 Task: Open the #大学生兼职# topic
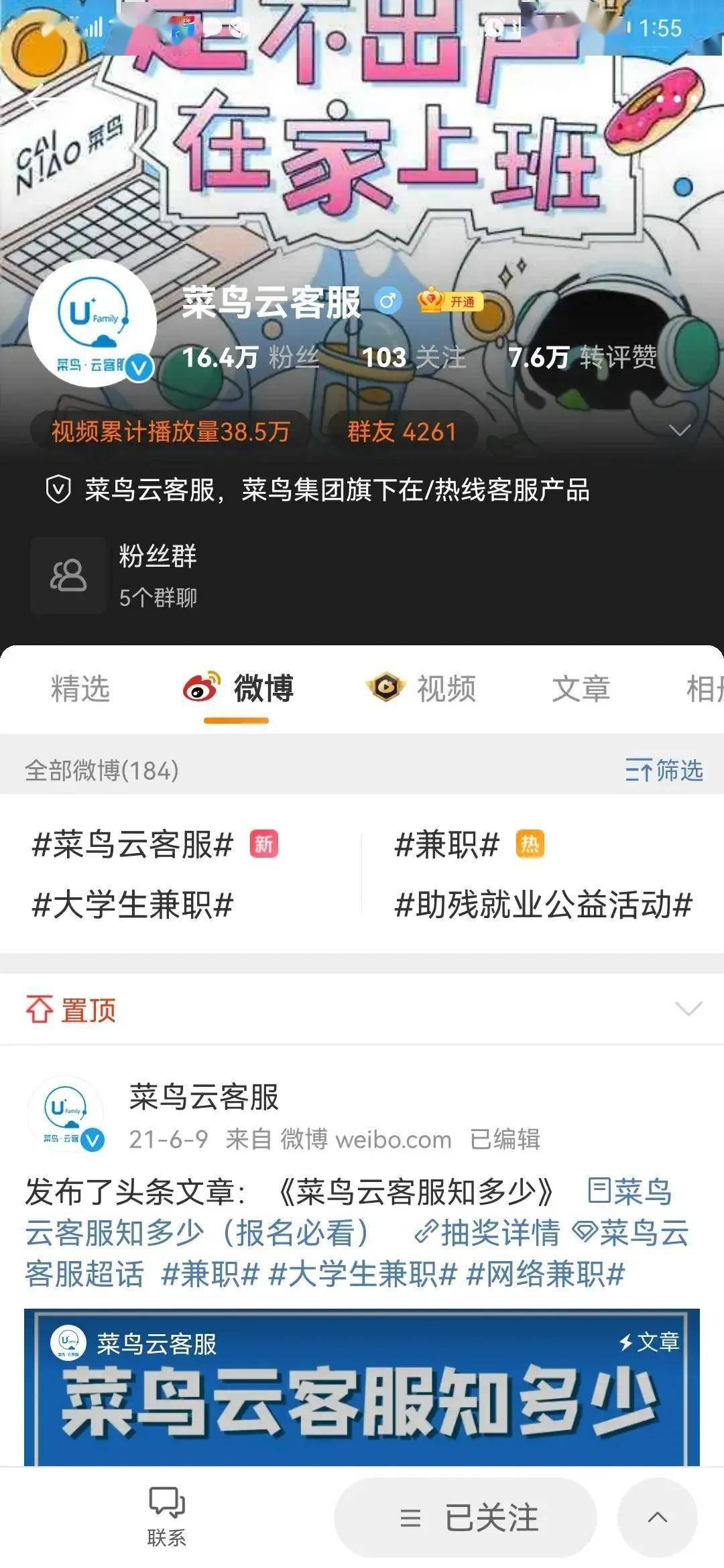point(133,905)
